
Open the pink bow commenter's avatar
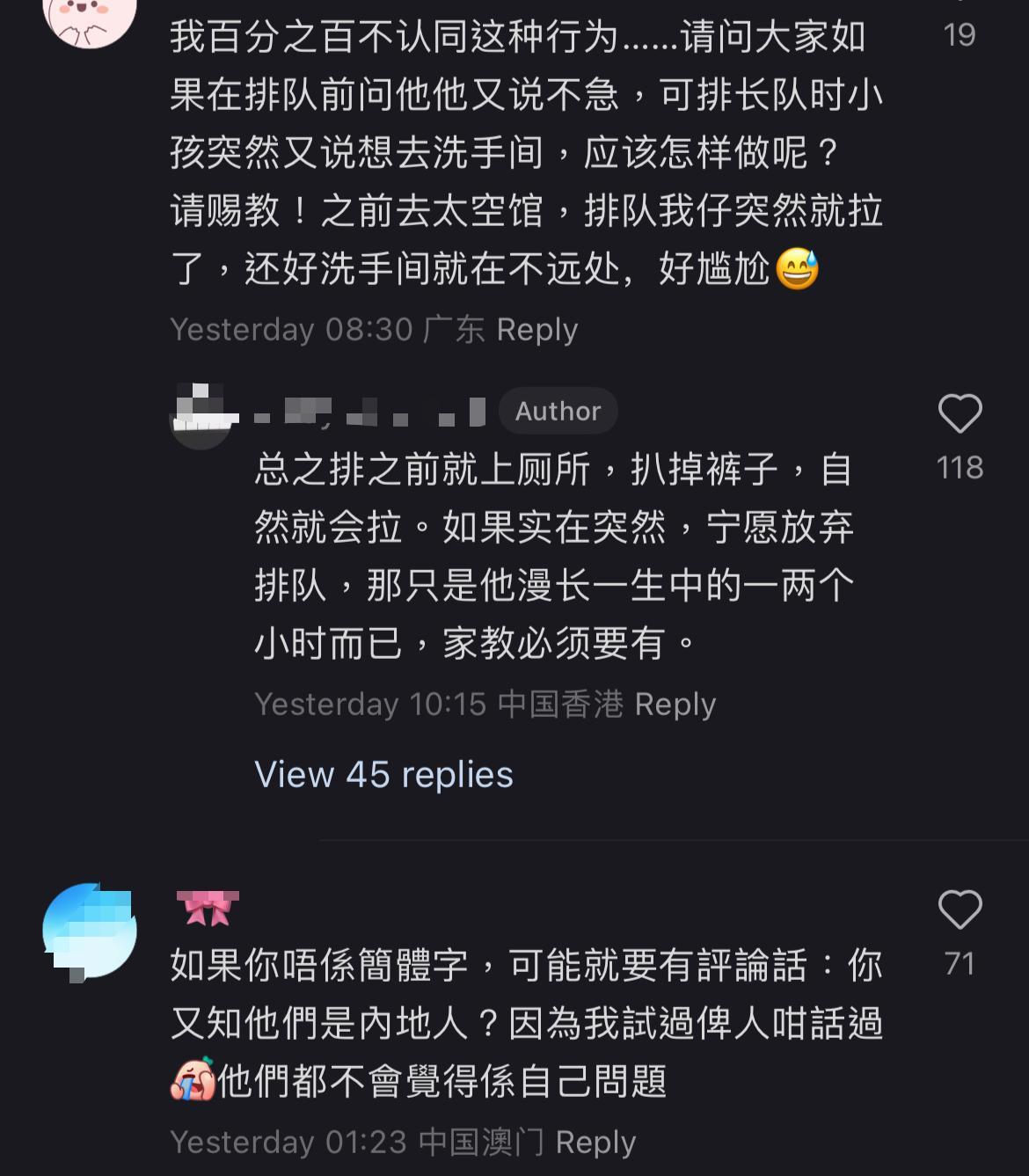pyautogui.click(x=90, y=931)
